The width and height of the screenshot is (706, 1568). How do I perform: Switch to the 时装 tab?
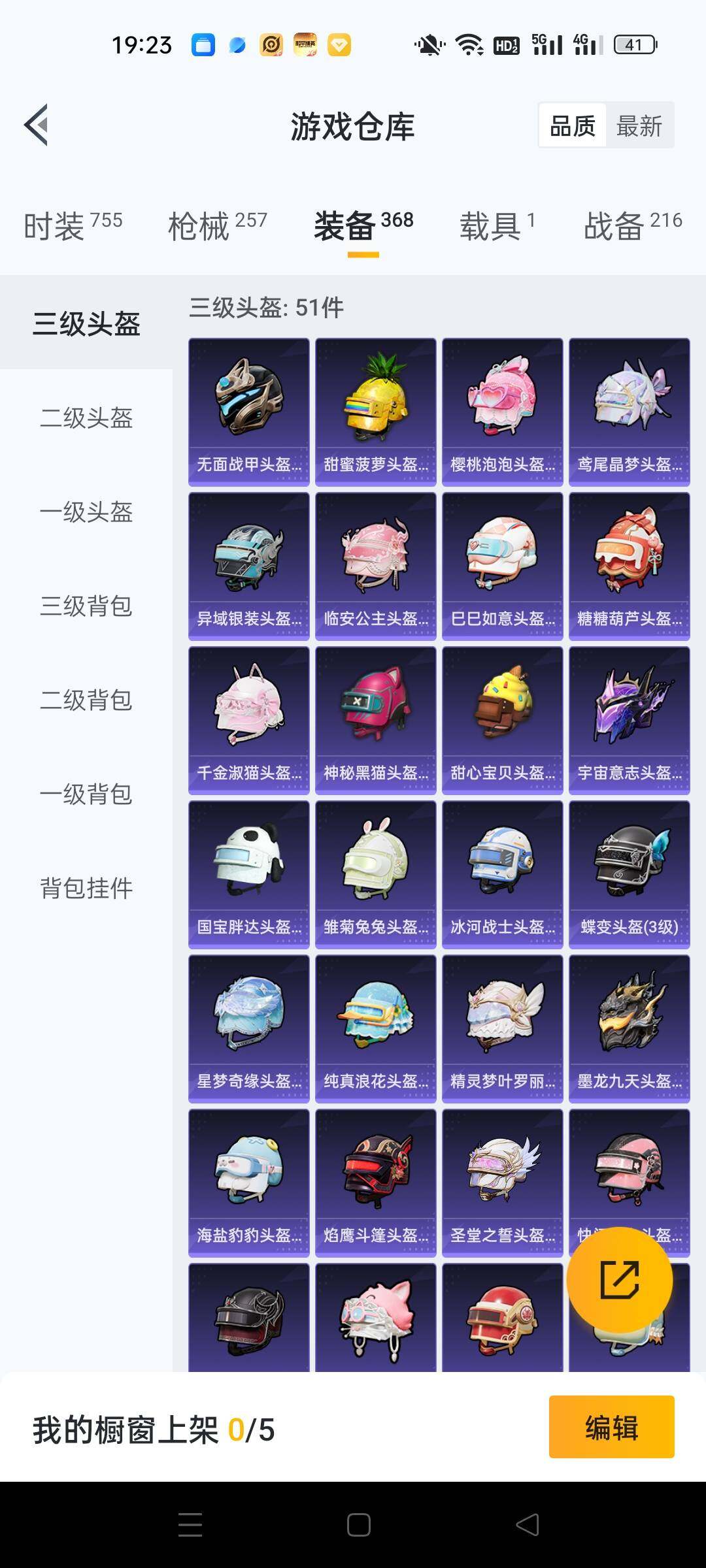pyautogui.click(x=73, y=226)
